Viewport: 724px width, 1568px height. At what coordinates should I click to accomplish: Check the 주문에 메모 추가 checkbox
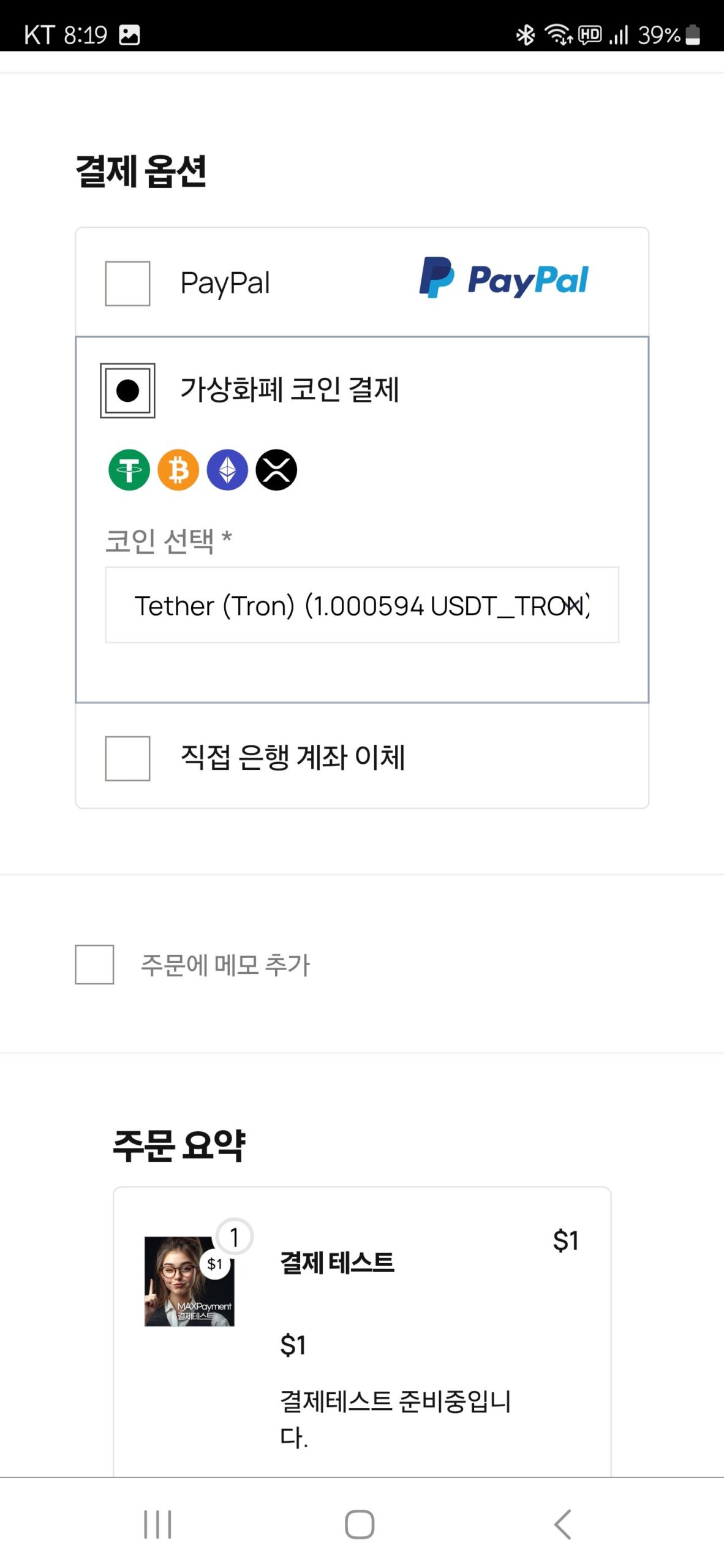pos(94,965)
